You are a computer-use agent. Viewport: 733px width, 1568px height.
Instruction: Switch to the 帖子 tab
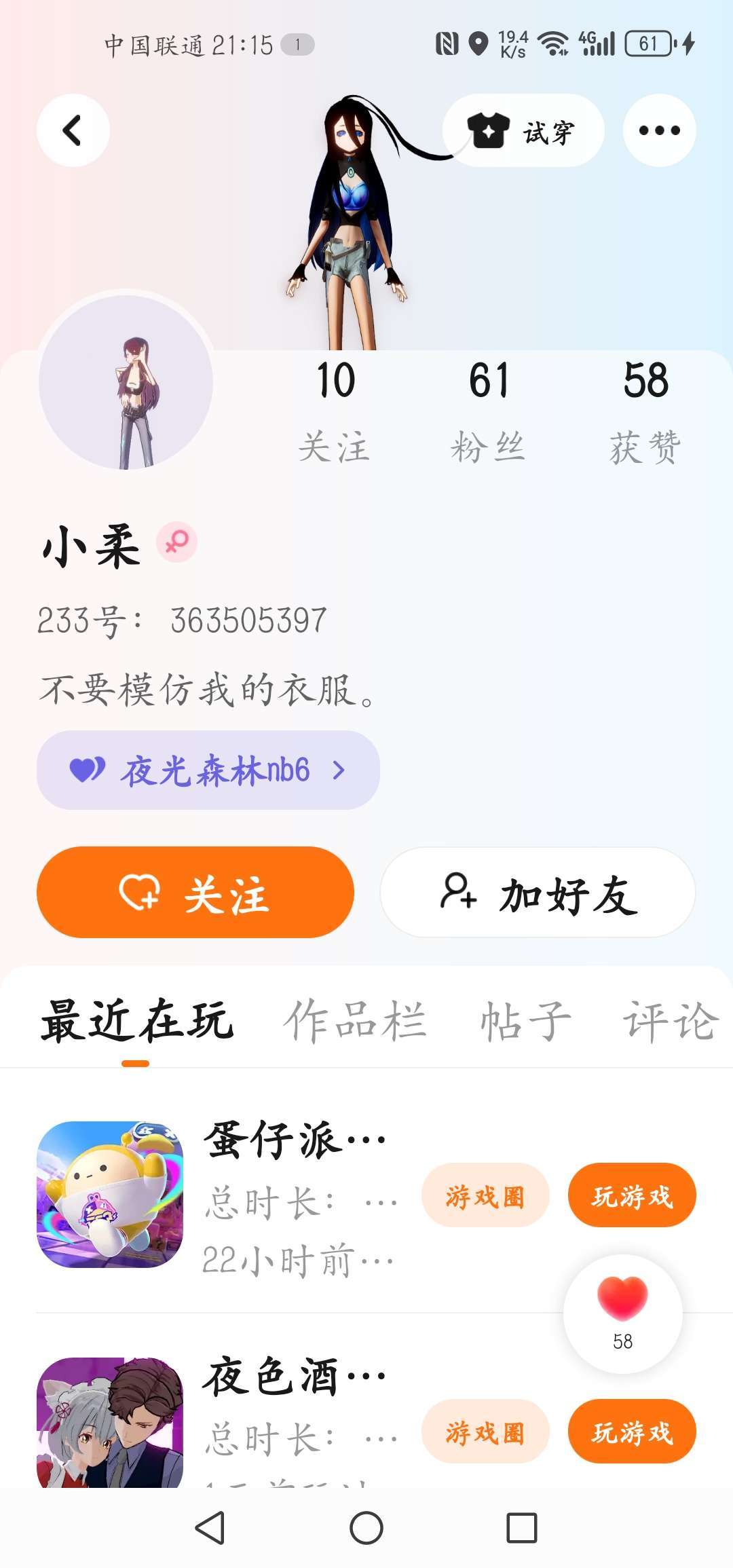click(x=525, y=1022)
